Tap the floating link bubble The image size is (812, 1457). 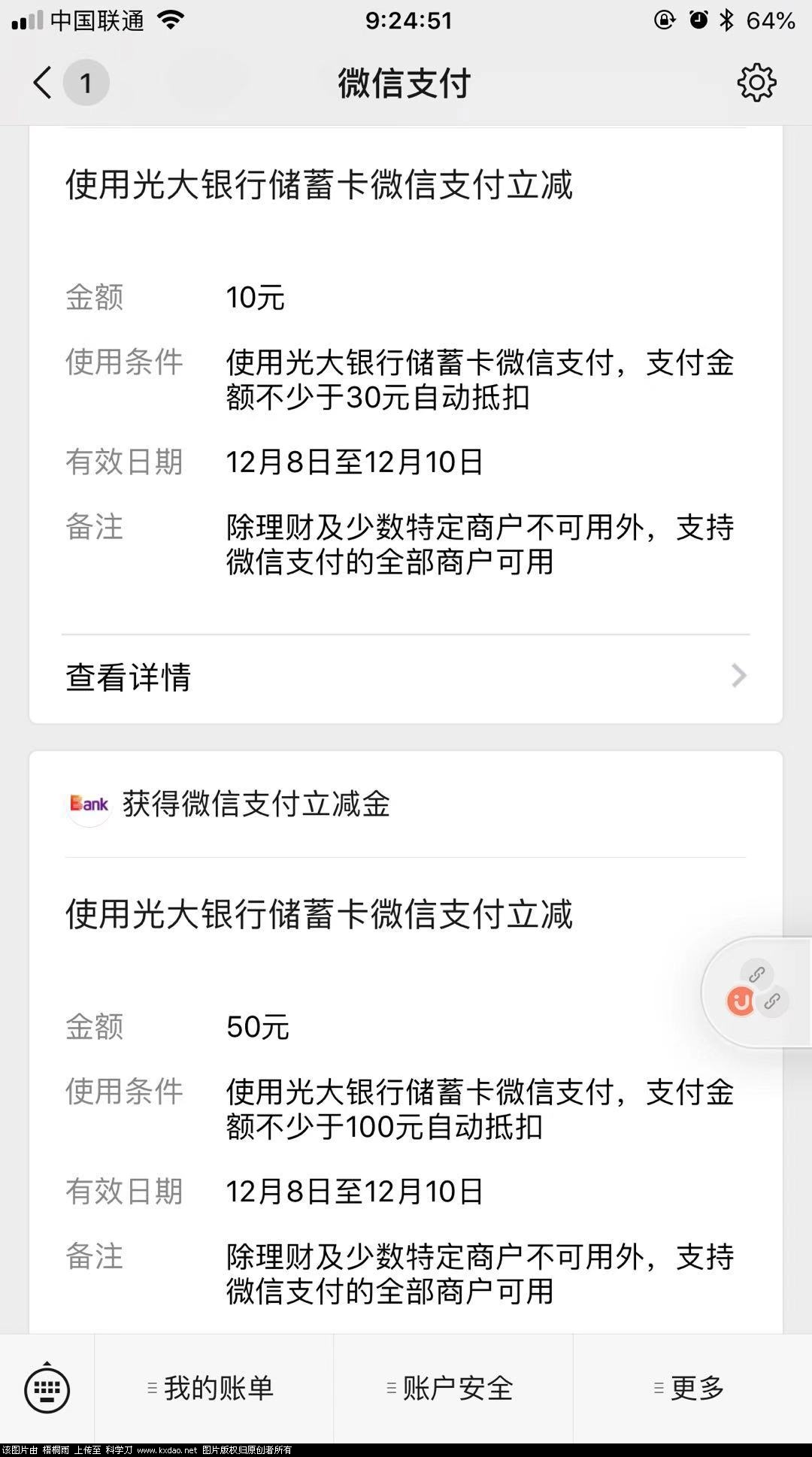coord(756,992)
